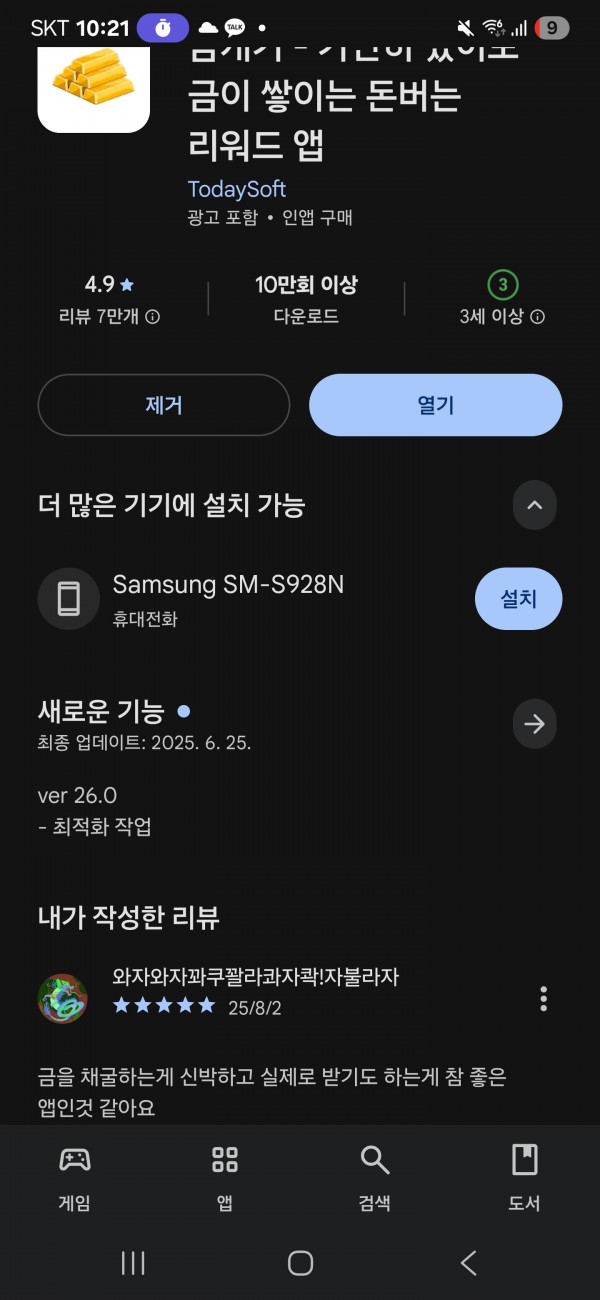Viewport: 600px width, 1300px height.
Task: Collapse the 더 많은 기기에 설치 가능 section
Action: pos(534,505)
